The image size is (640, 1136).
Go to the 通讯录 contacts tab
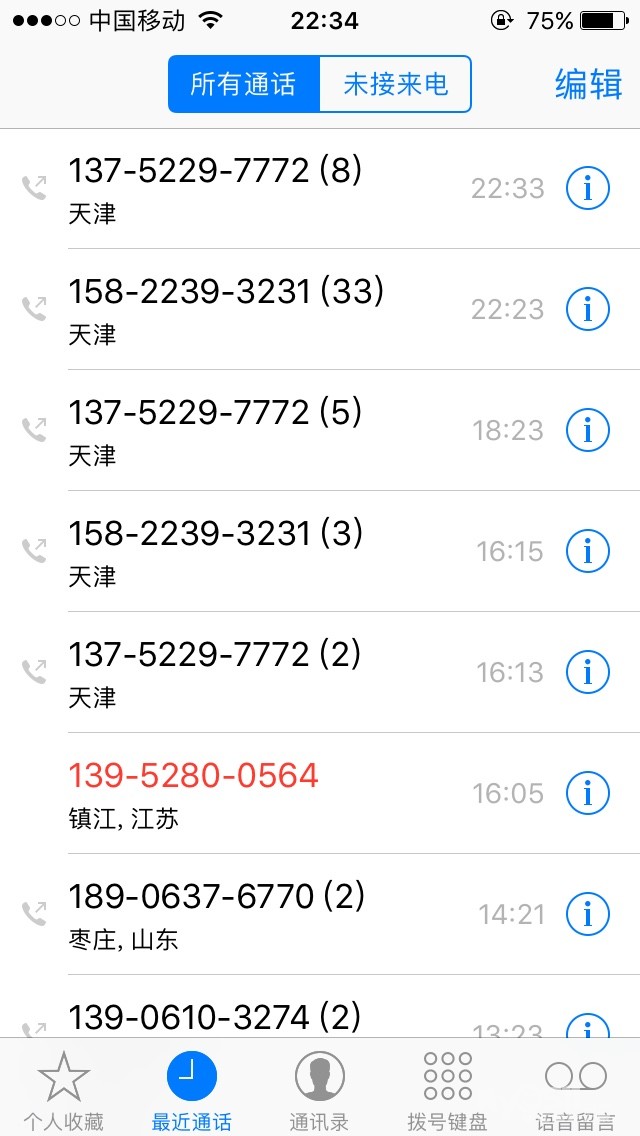319,1090
